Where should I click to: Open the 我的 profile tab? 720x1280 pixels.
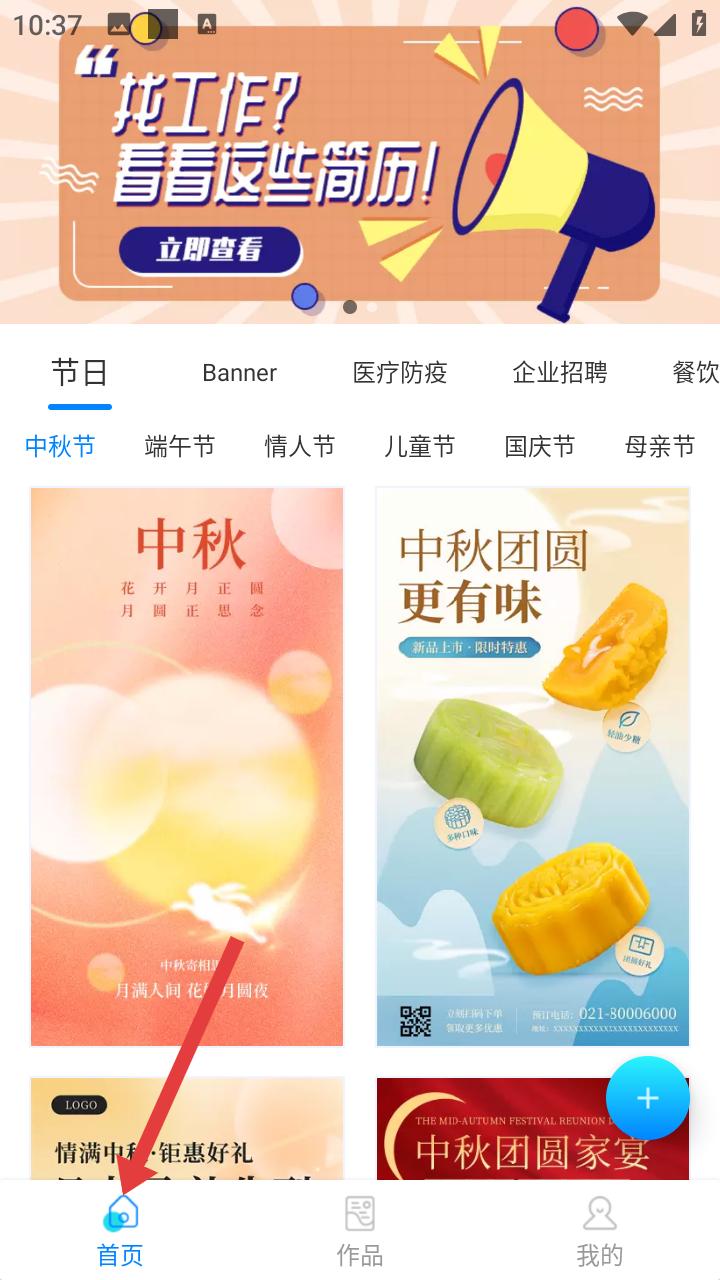599,1230
